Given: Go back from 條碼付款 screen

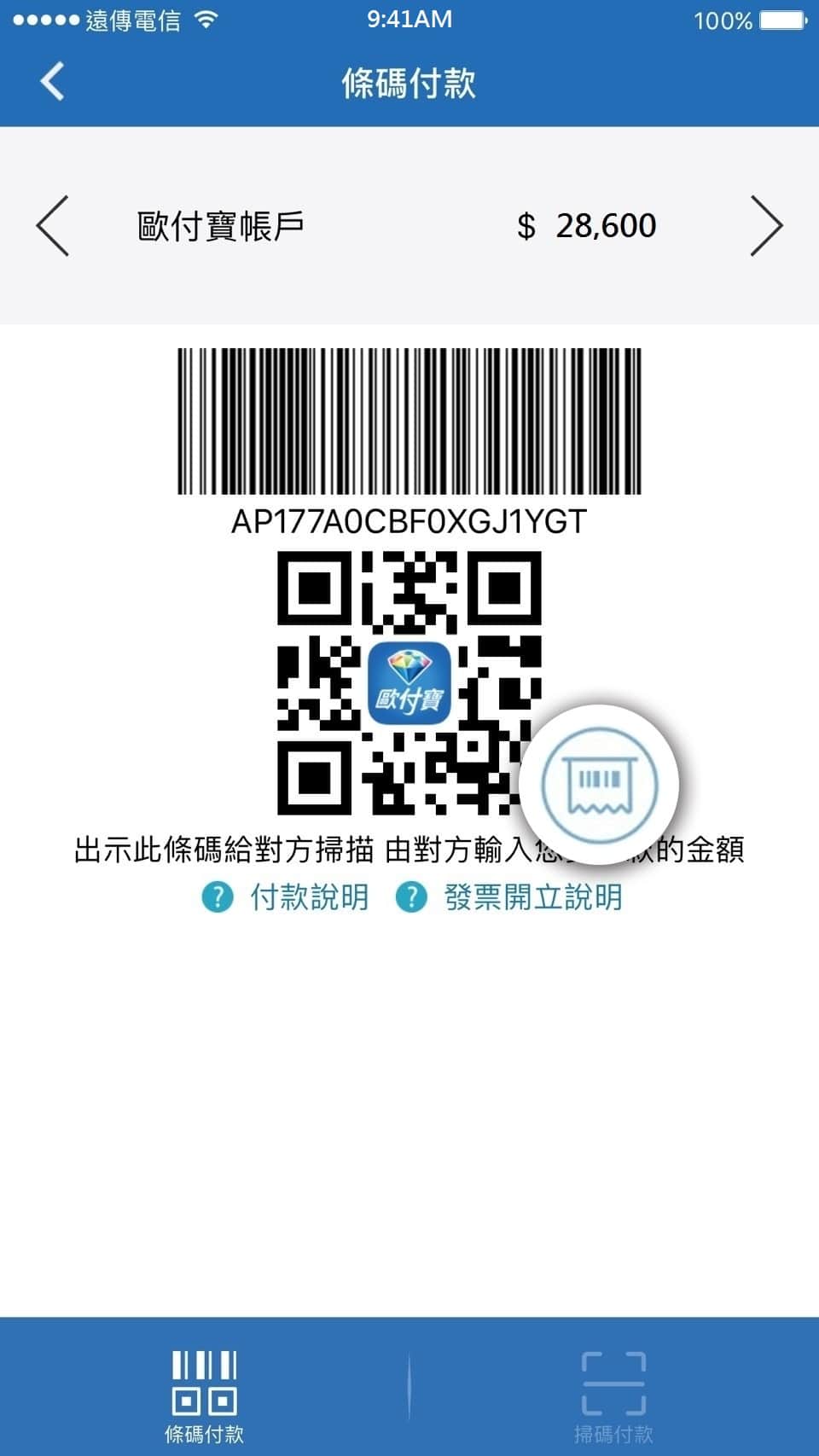Looking at the screenshot, I should 52,82.
